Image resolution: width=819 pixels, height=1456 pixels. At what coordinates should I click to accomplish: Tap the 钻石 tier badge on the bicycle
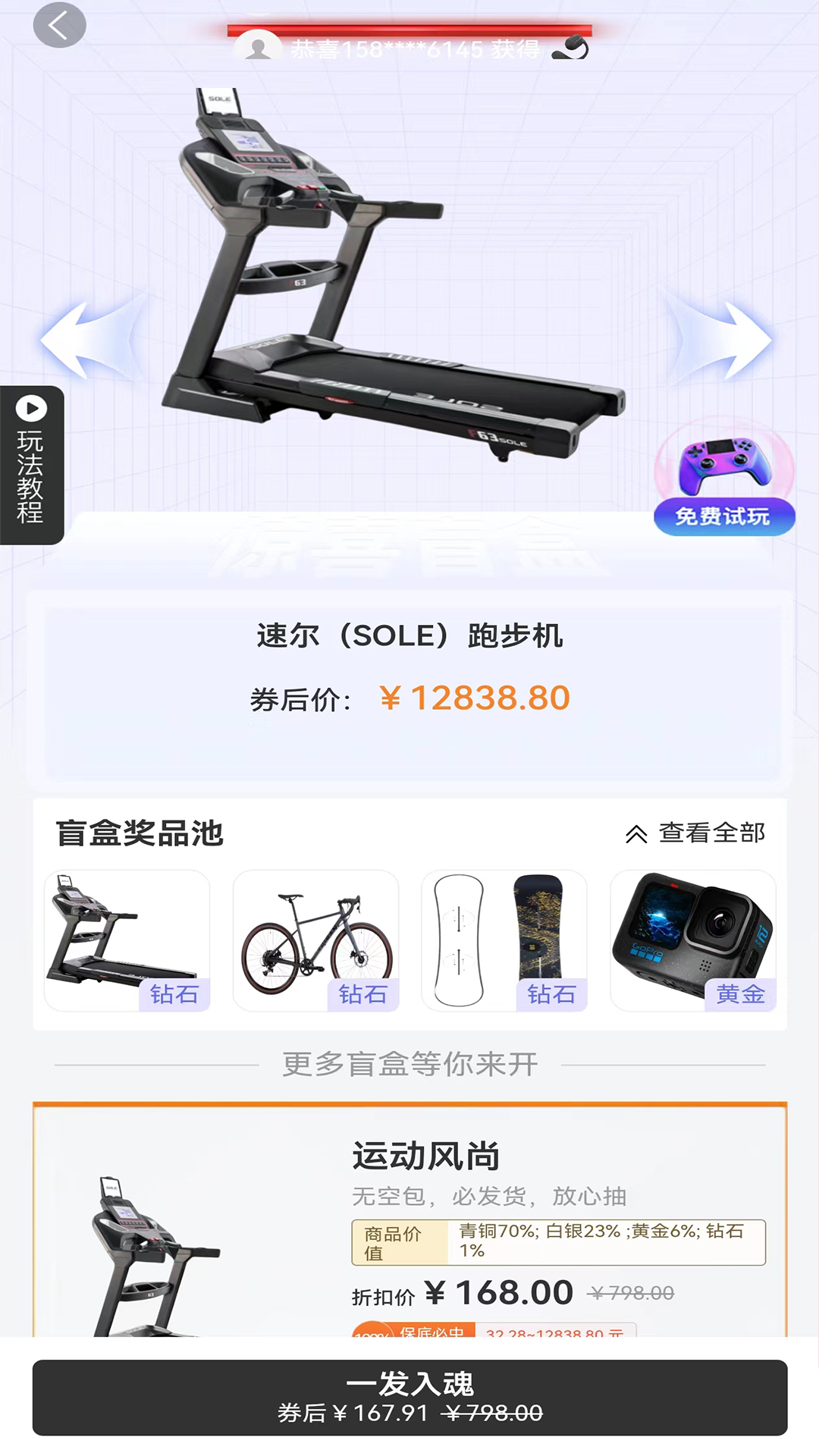click(x=363, y=993)
